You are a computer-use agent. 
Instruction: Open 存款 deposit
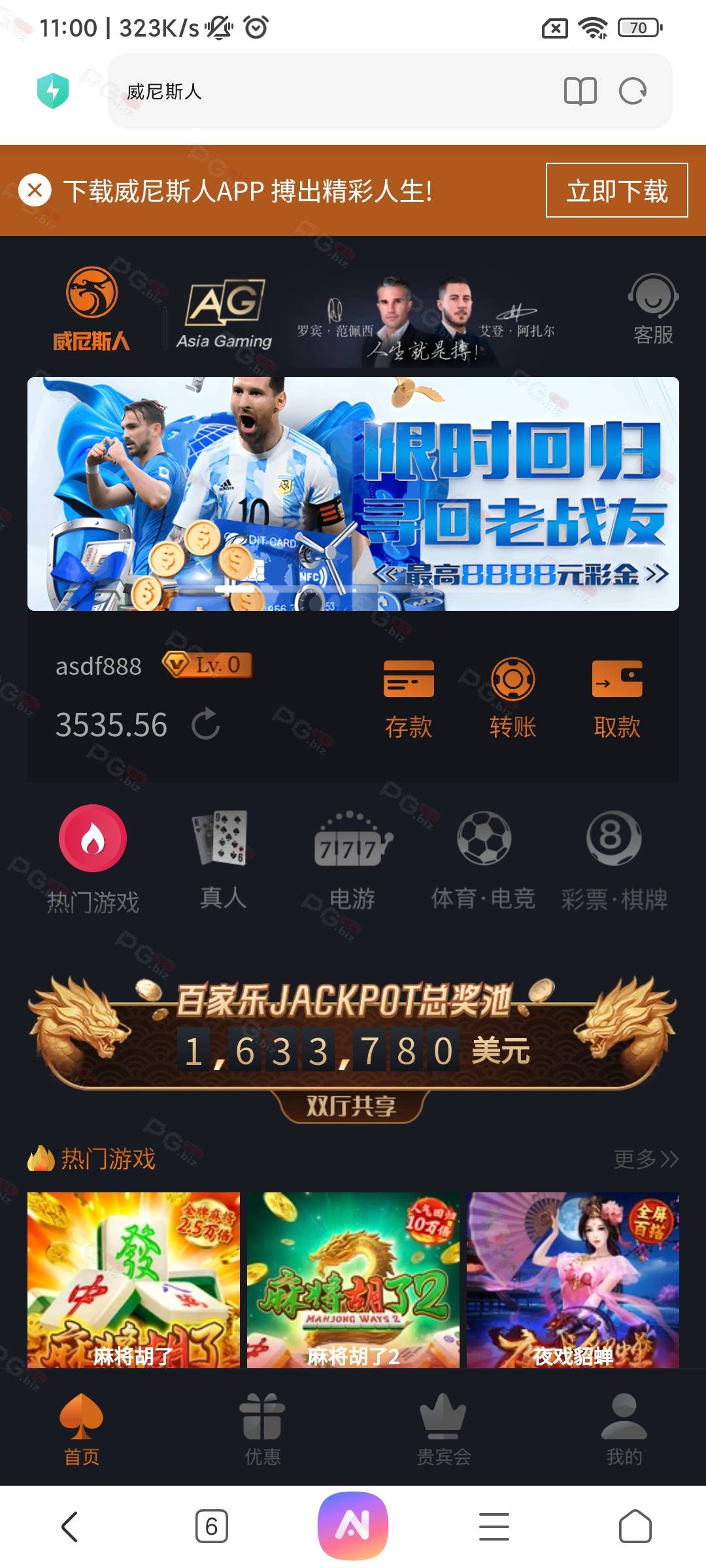pos(409,699)
